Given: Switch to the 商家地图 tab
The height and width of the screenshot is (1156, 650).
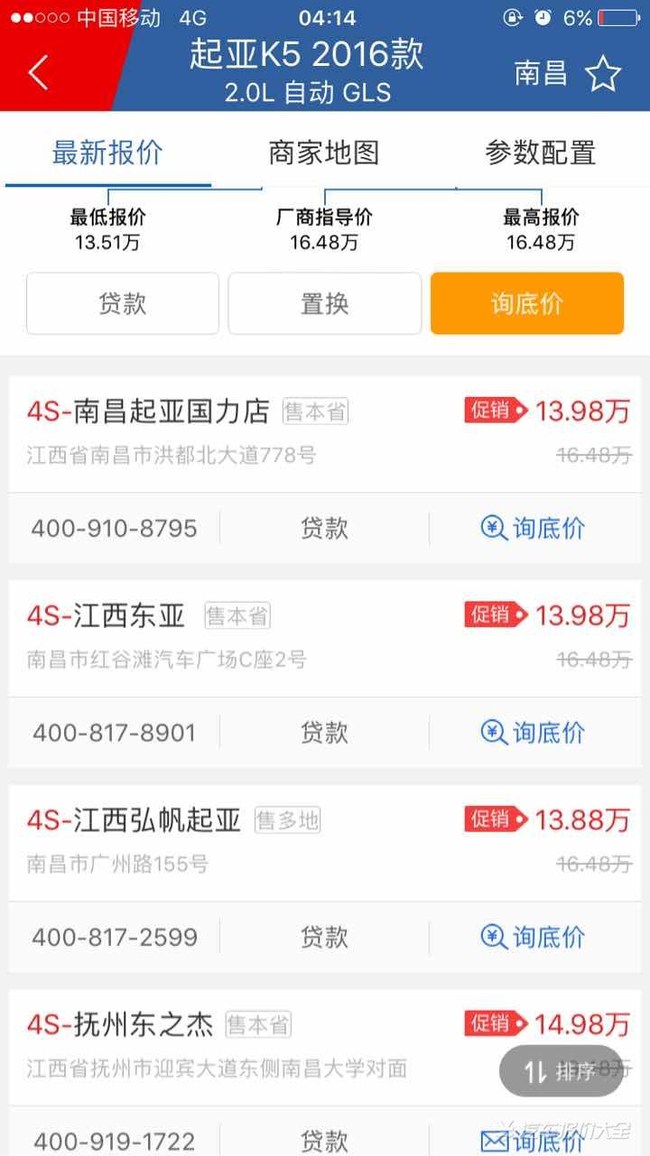Looking at the screenshot, I should coord(324,153).
